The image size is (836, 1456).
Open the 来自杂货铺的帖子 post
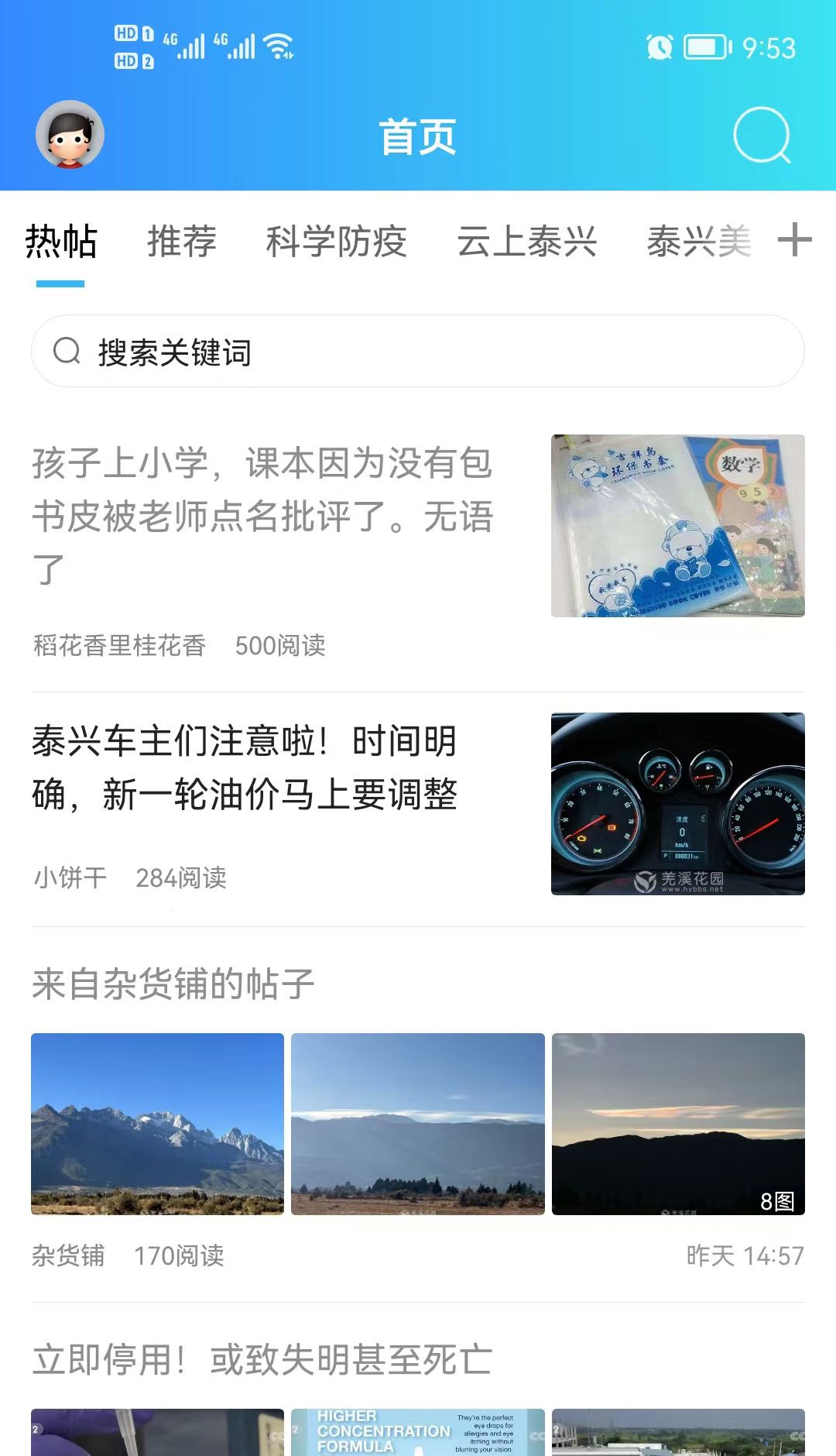[x=173, y=984]
